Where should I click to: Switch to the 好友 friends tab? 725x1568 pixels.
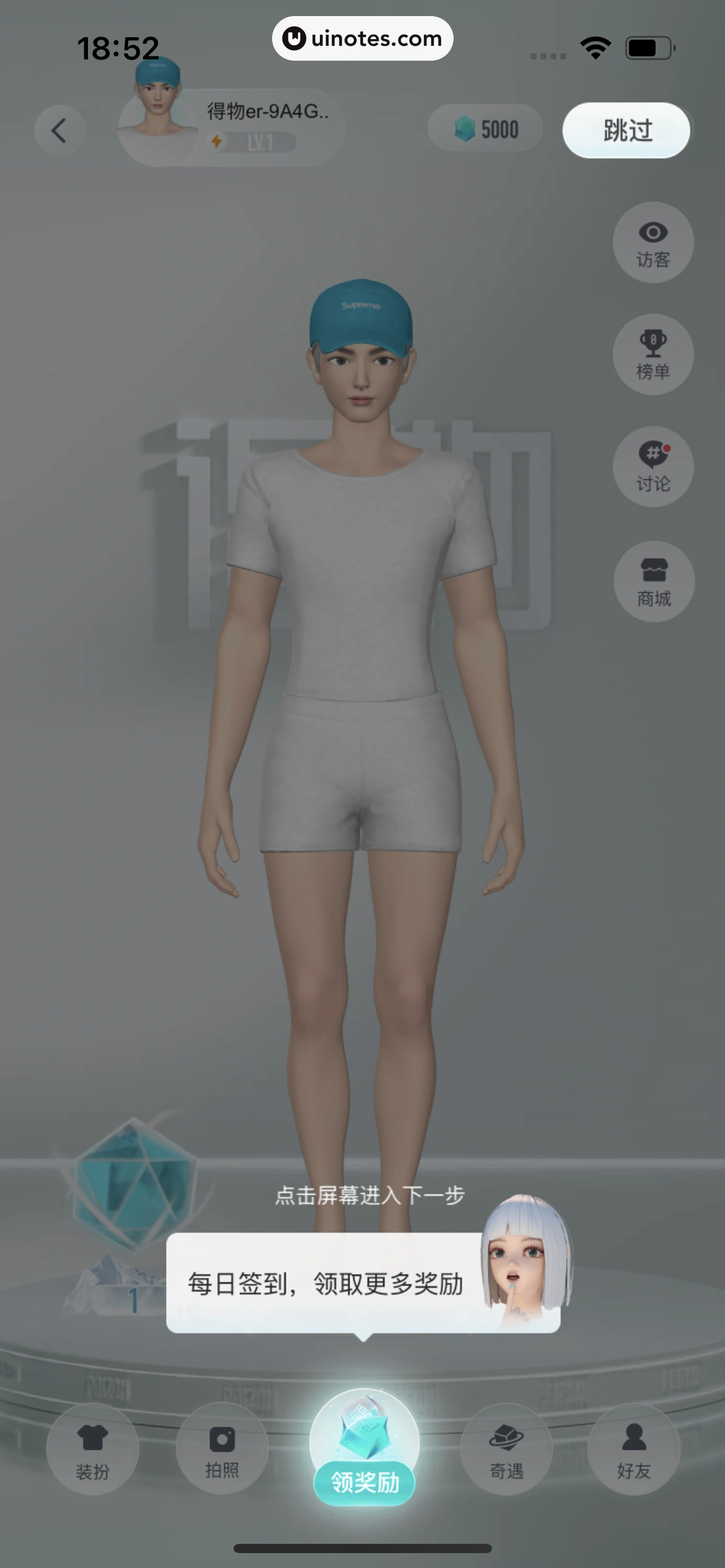click(x=633, y=1449)
